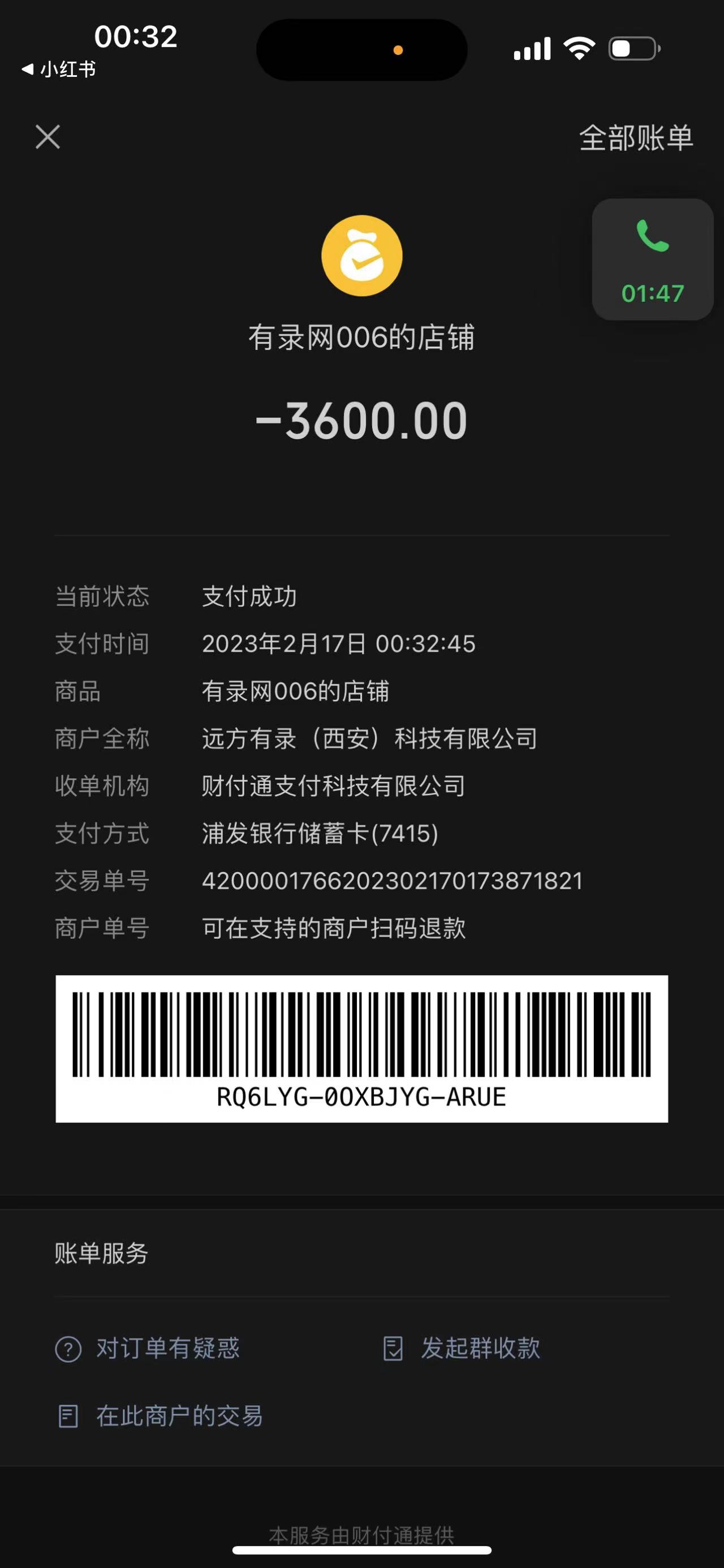Go back to 小红书 app
The width and height of the screenshot is (724, 1568).
(x=59, y=70)
